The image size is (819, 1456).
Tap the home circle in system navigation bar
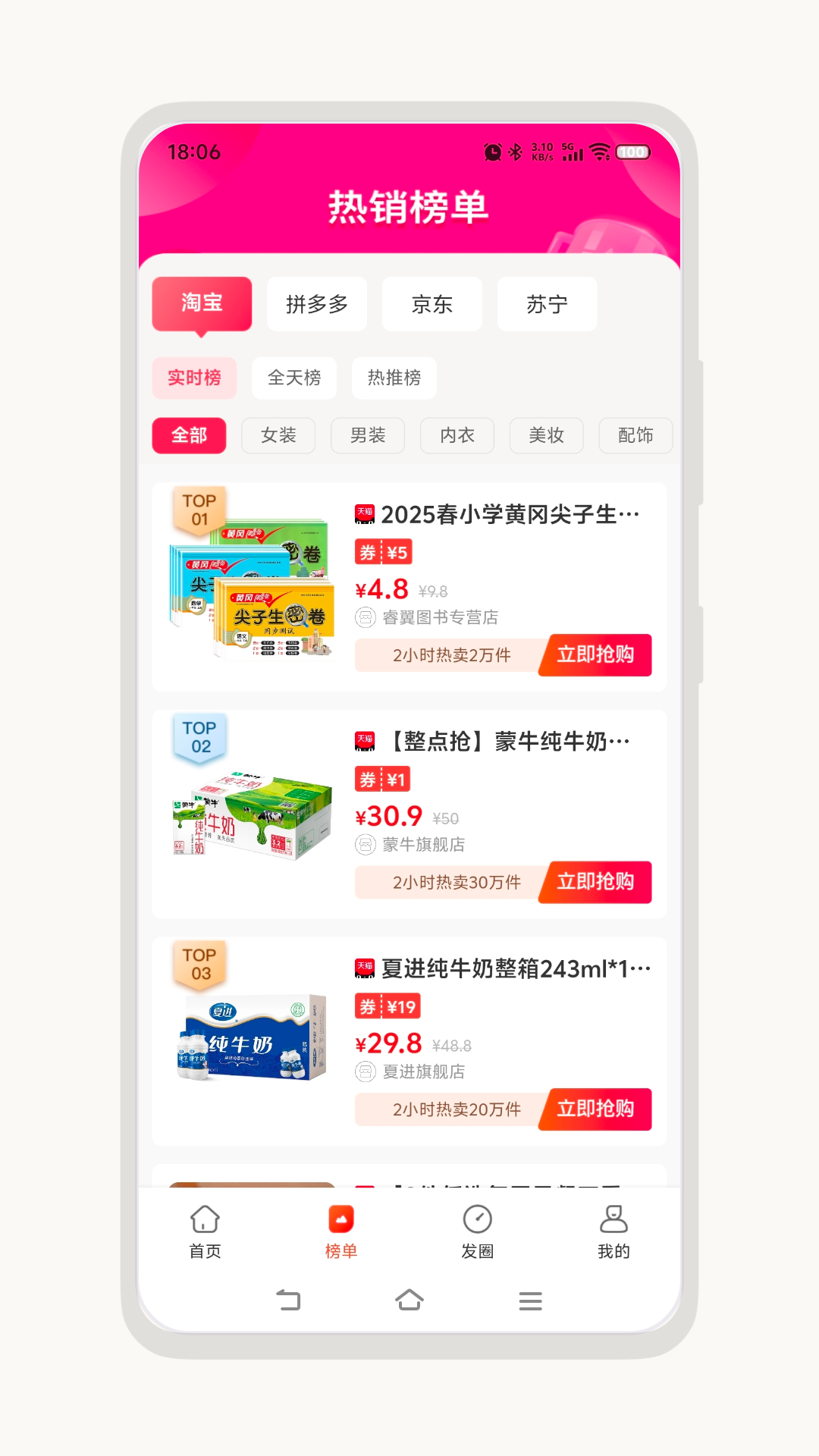tap(409, 1300)
